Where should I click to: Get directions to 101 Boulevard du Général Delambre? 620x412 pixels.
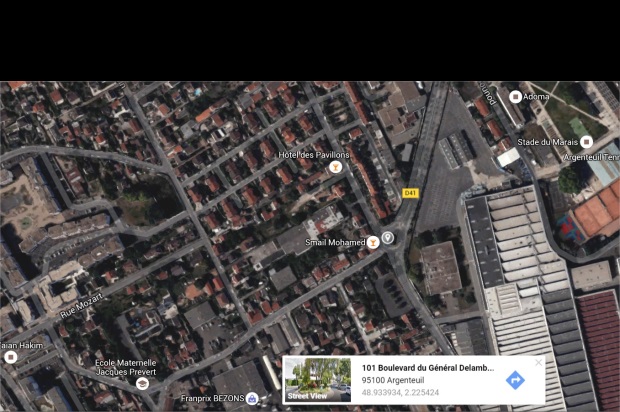[x=515, y=380]
